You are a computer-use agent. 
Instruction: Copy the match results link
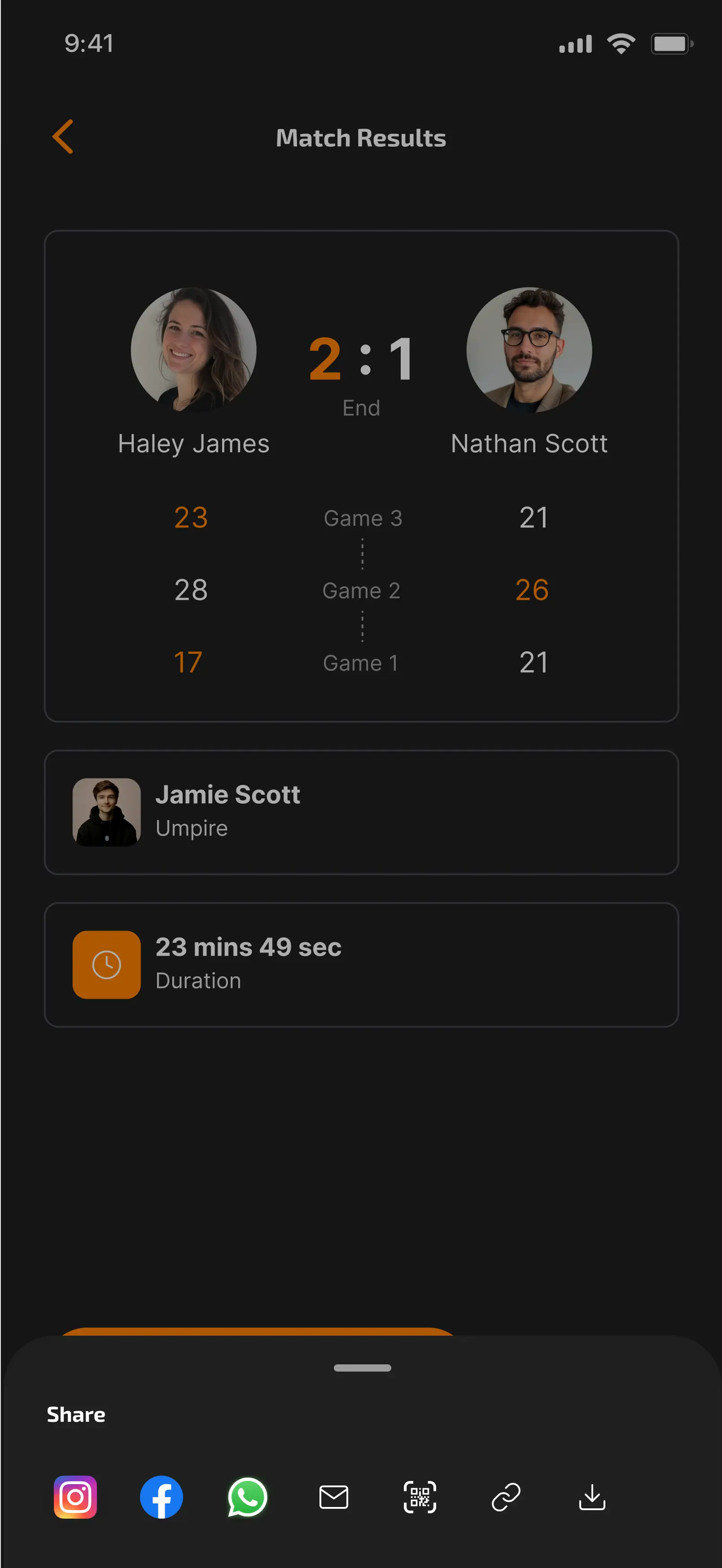click(x=506, y=1496)
